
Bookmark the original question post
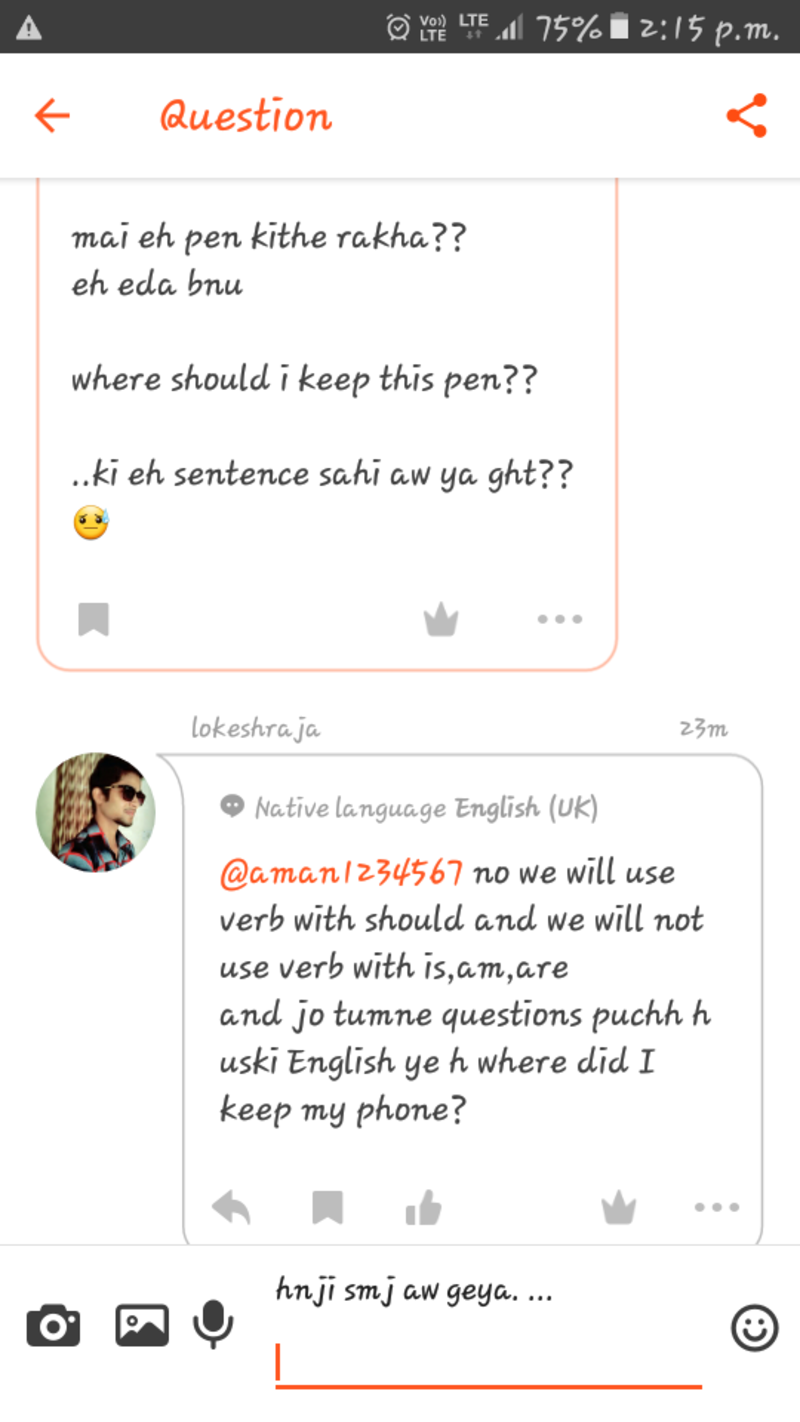tap(94, 619)
